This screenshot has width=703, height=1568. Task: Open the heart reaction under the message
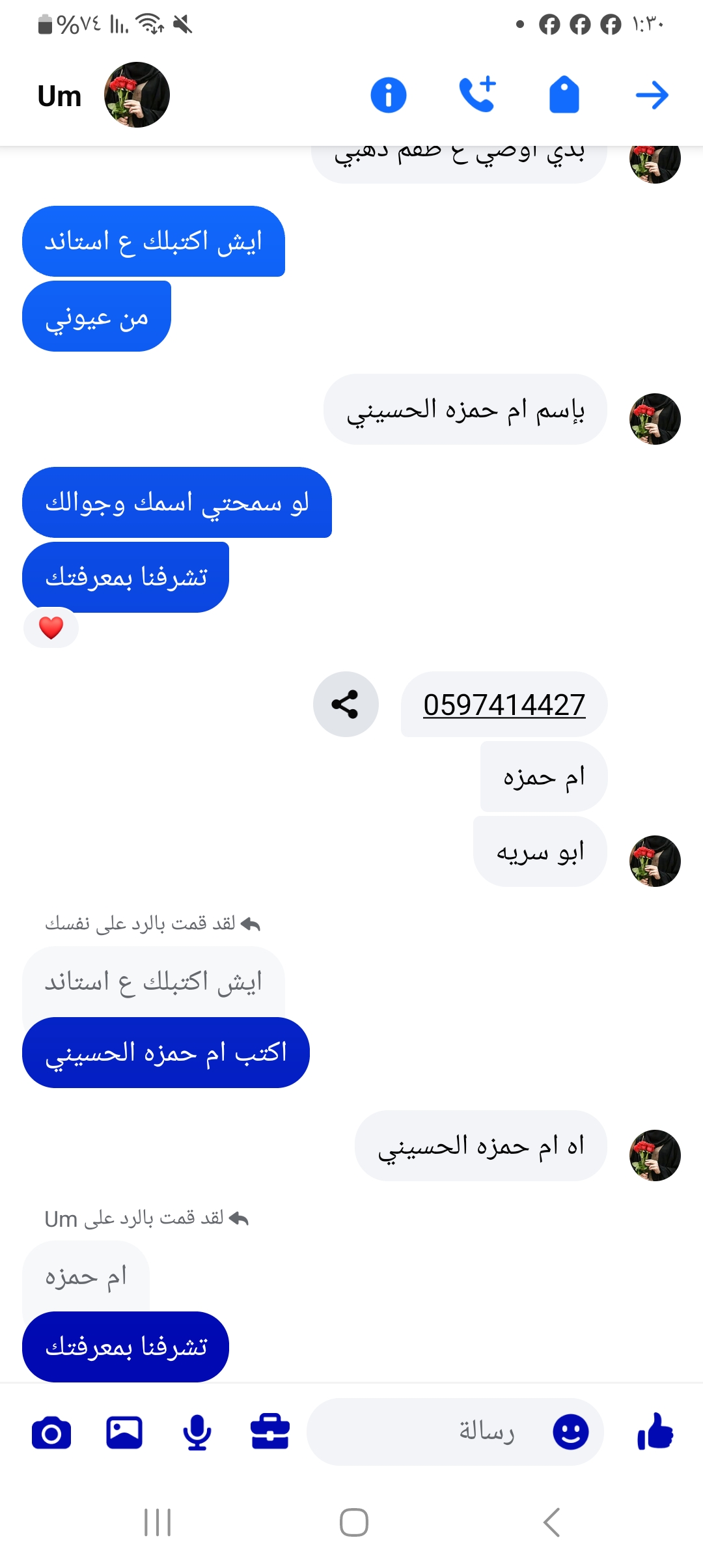coord(51,628)
